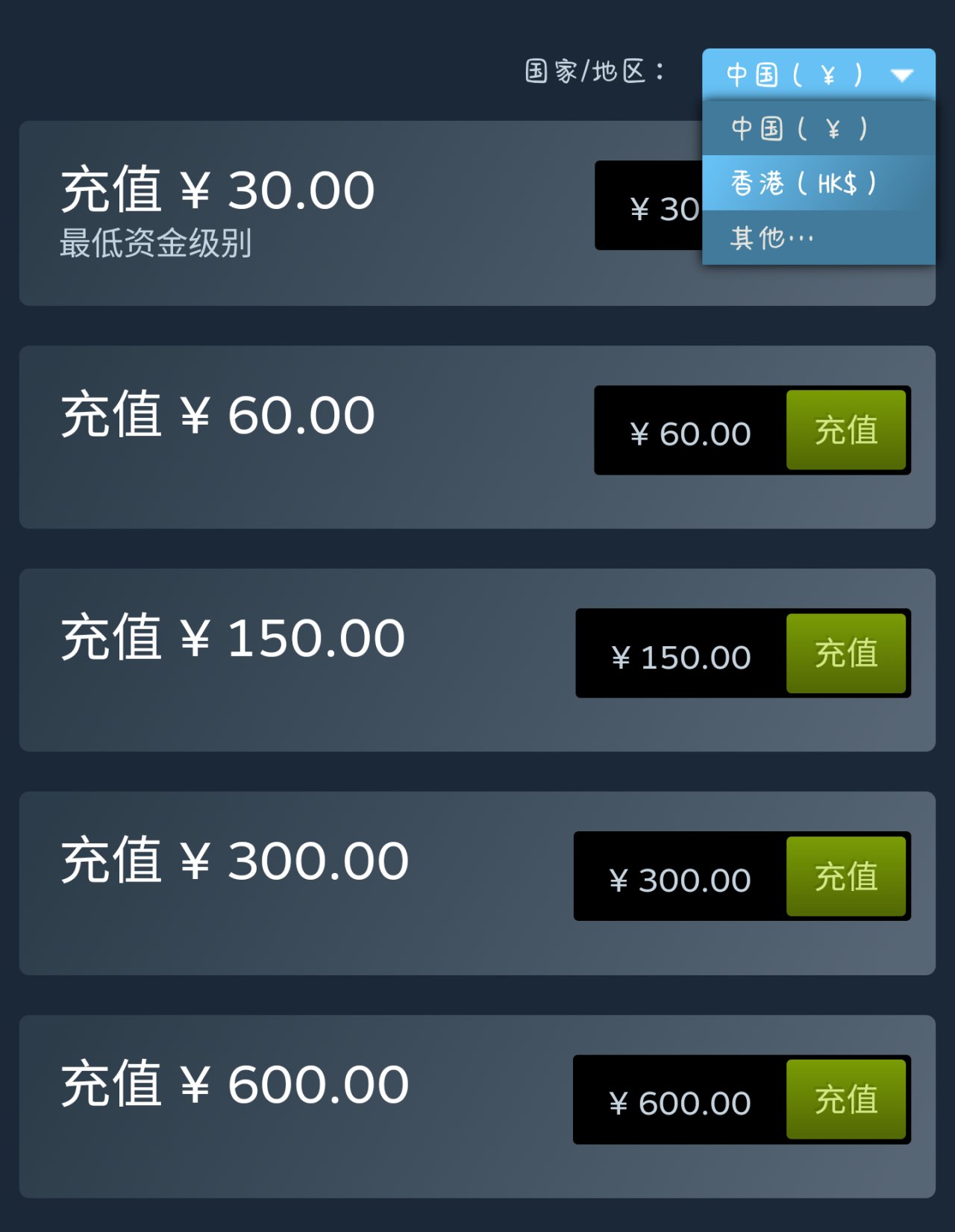Top up ¥ 600.00 via 充值
Viewport: 955px width, 1232px height.
[x=845, y=1100]
